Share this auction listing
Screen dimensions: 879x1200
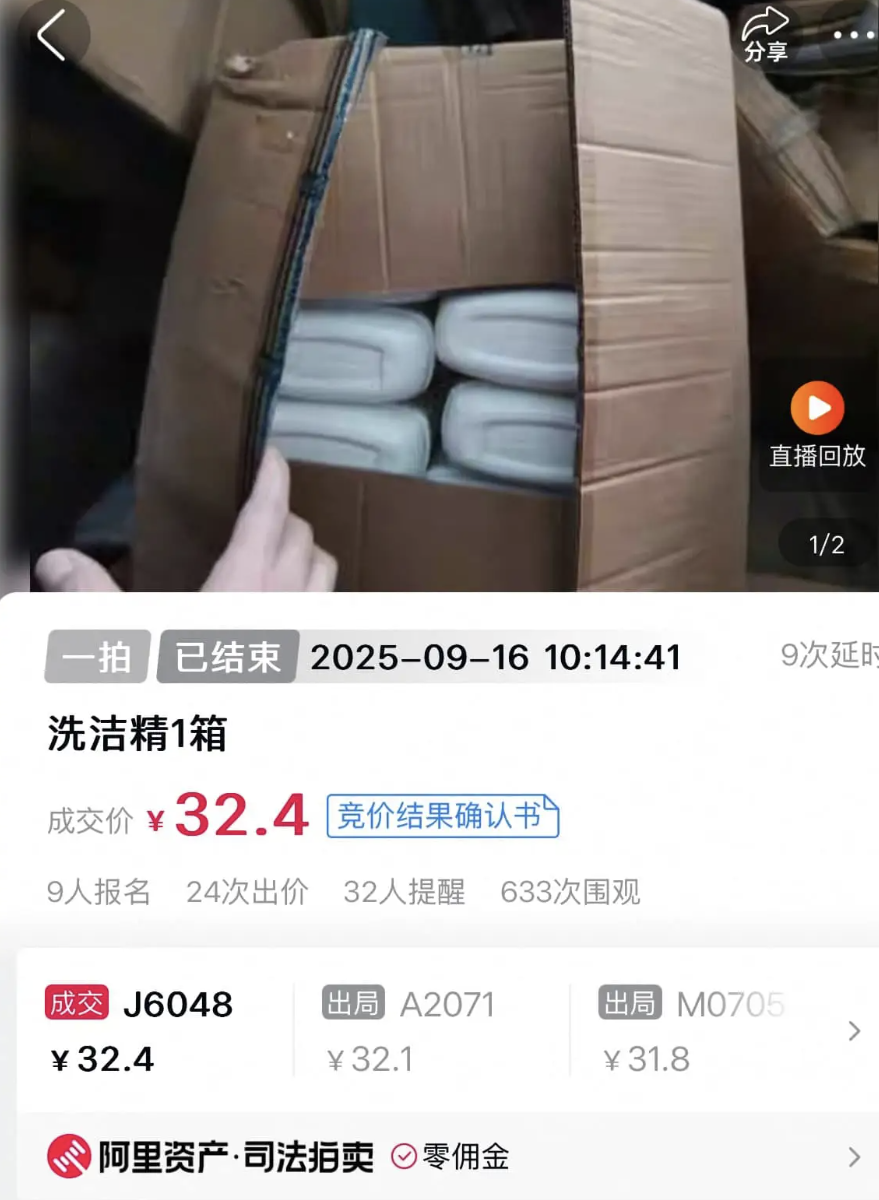click(765, 35)
